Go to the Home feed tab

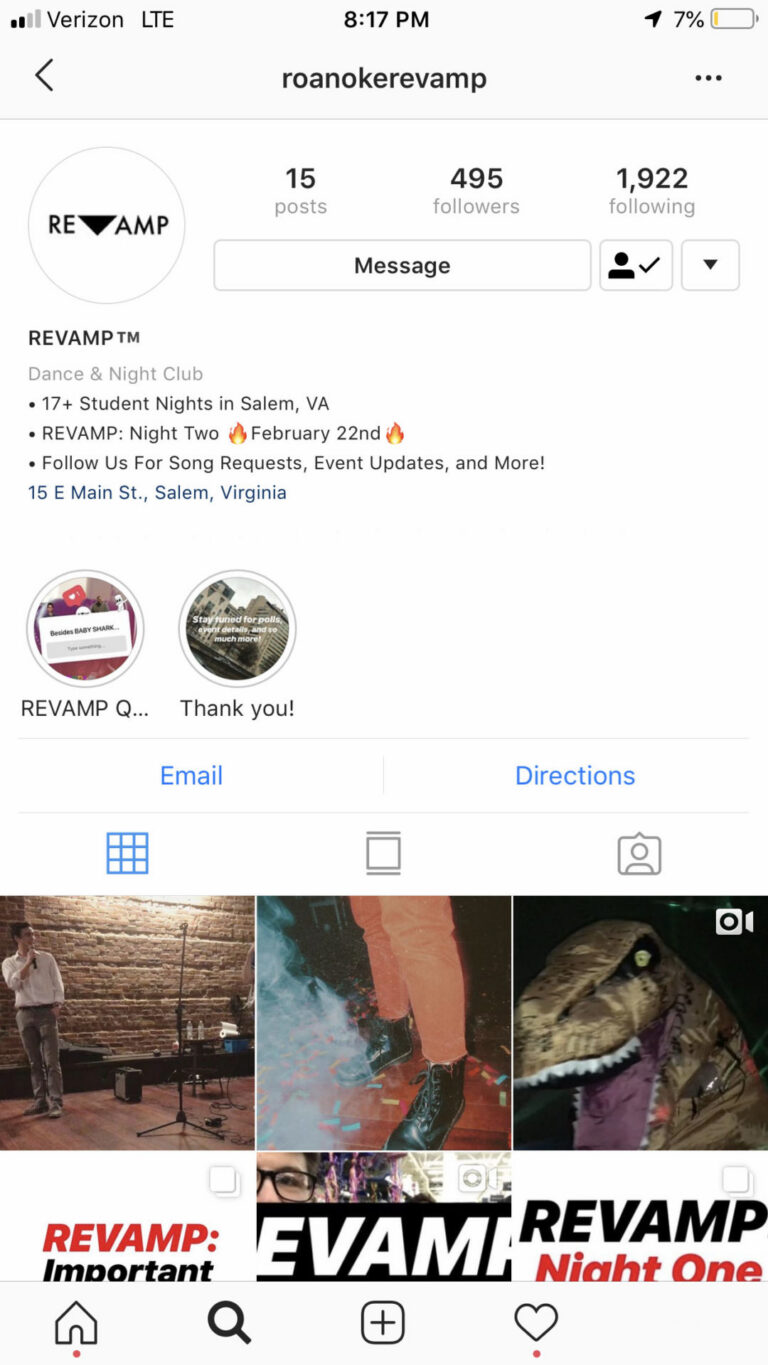point(76,1323)
